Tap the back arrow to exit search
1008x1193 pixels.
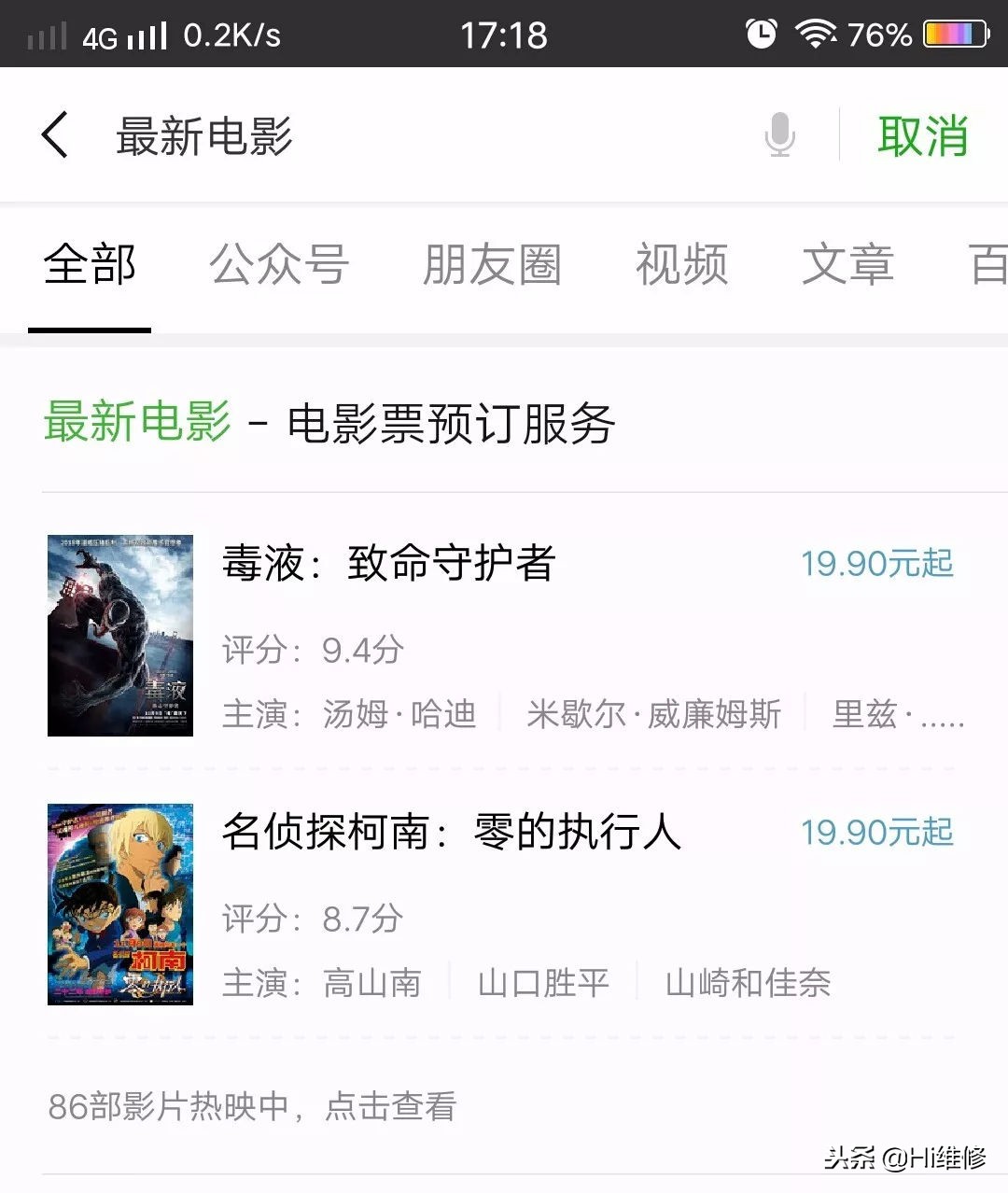click(55, 134)
